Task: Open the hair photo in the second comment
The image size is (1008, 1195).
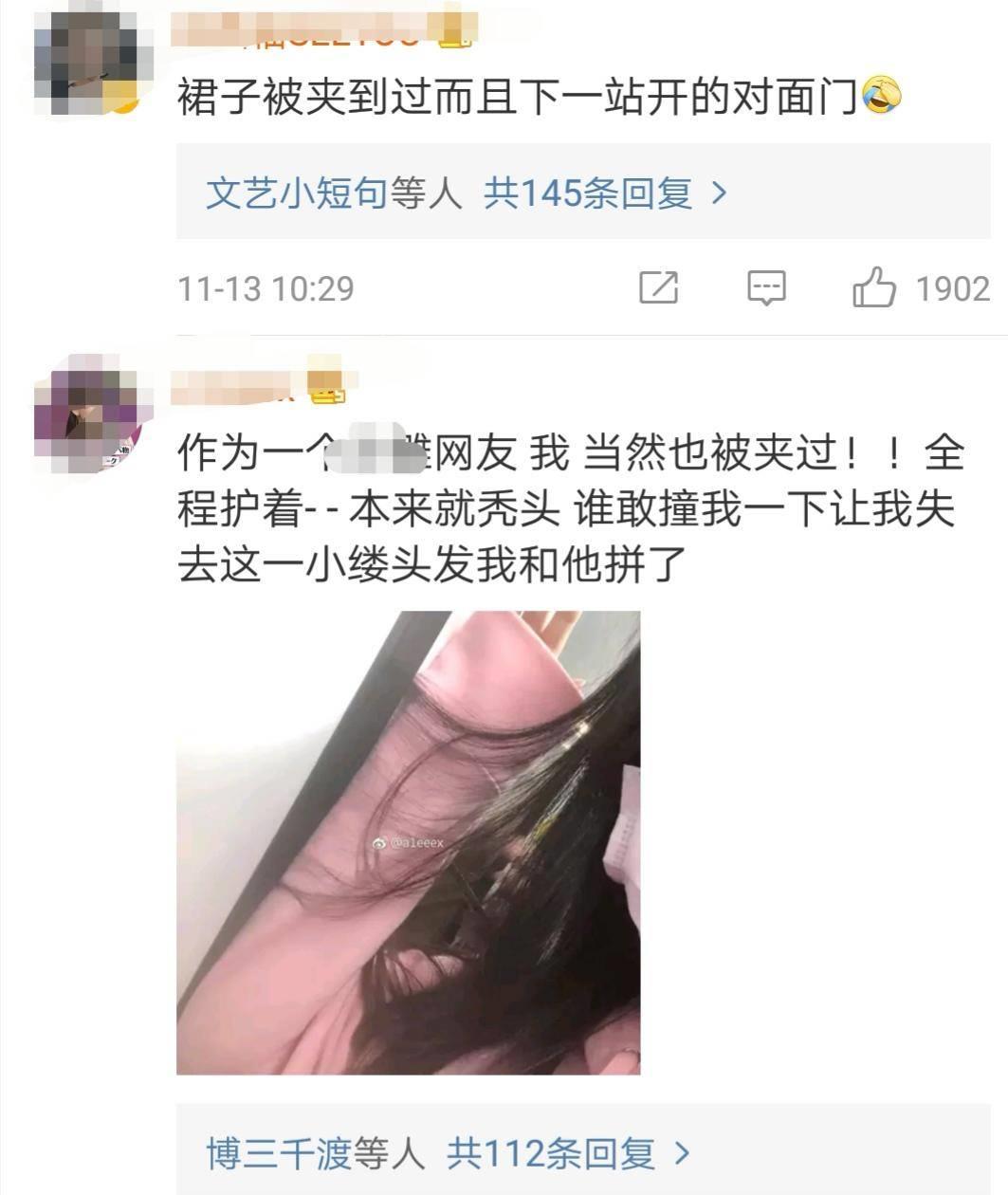Action: tap(408, 842)
